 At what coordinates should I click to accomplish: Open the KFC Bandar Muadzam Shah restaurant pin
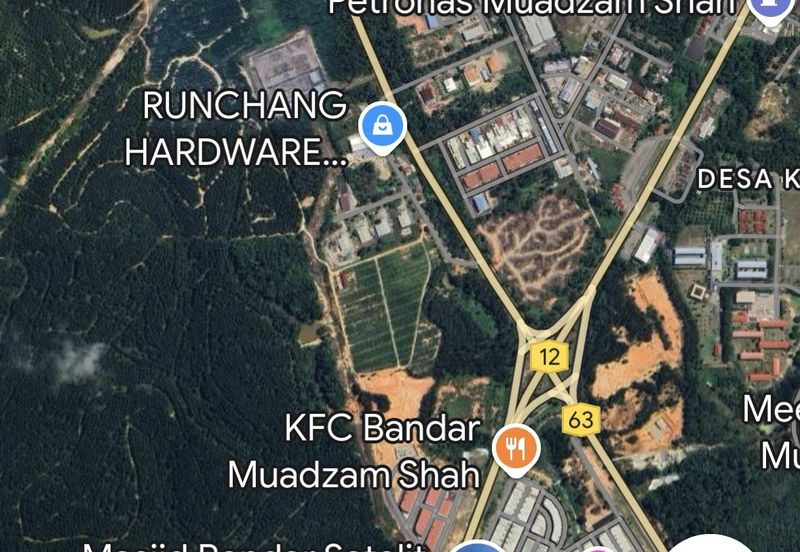click(516, 447)
